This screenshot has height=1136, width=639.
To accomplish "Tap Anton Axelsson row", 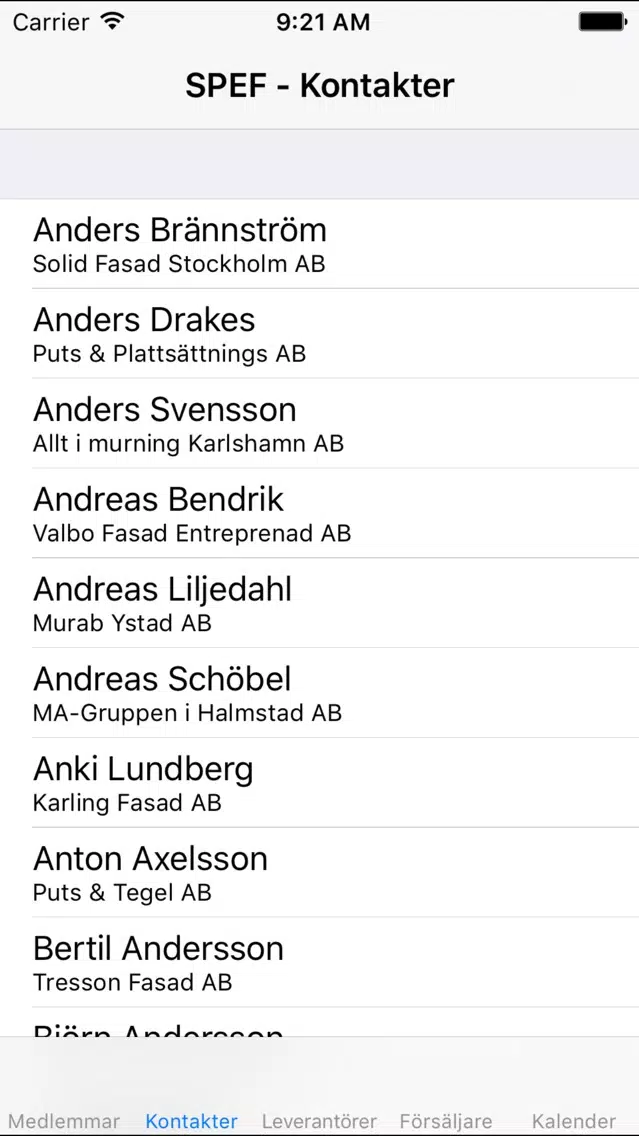I will [x=320, y=872].
